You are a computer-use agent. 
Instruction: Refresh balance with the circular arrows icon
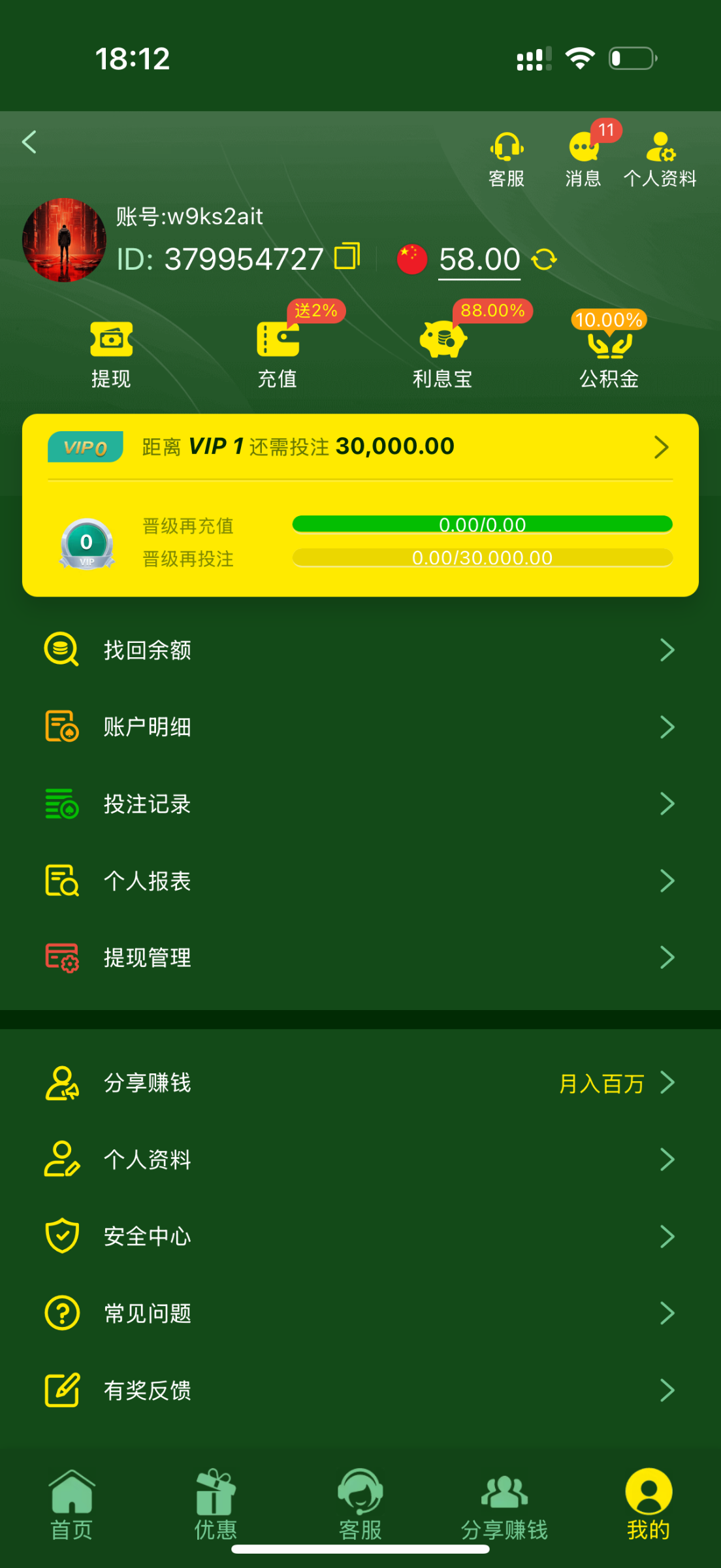tap(545, 259)
